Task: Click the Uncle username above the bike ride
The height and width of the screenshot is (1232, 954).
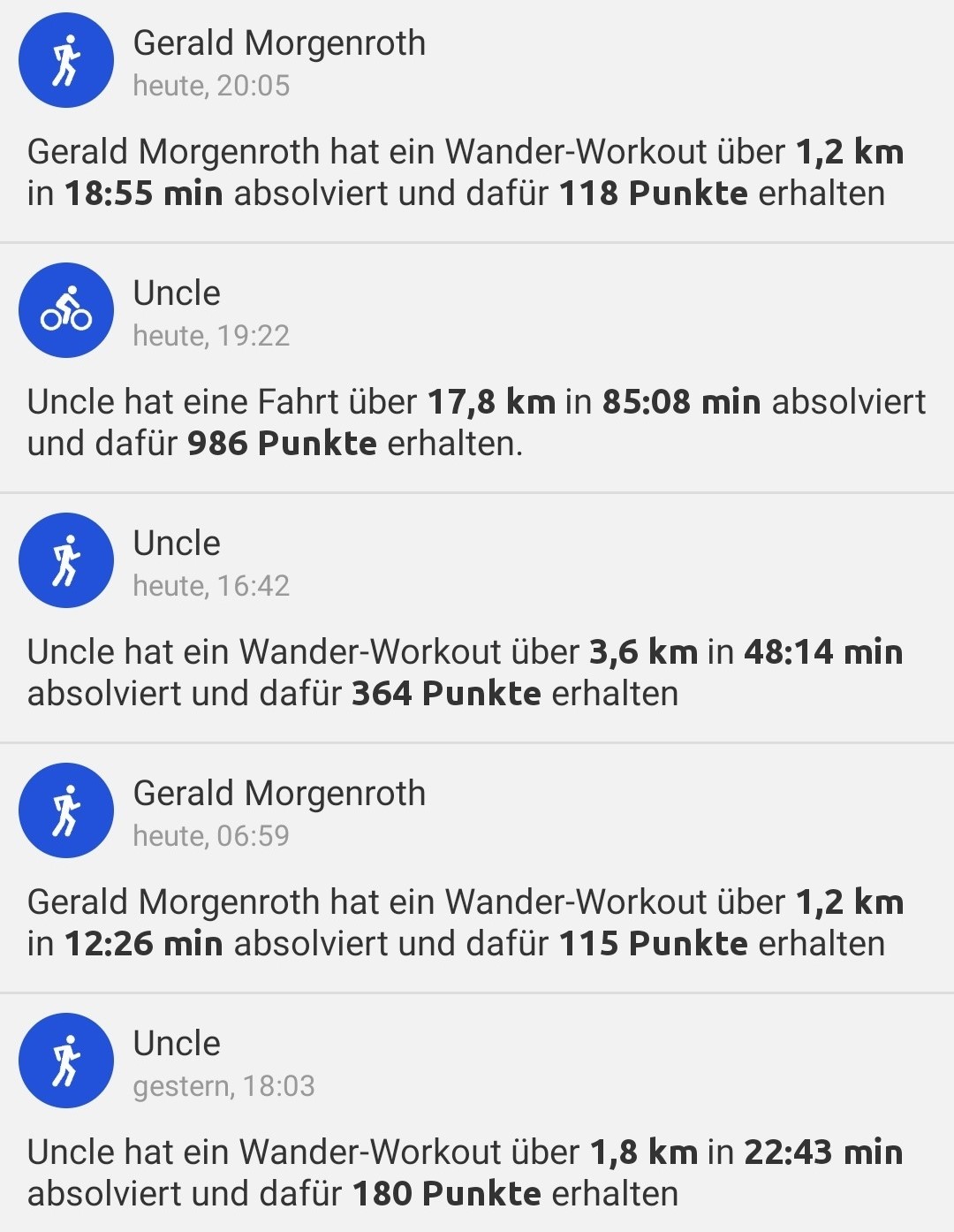Action: [176, 293]
